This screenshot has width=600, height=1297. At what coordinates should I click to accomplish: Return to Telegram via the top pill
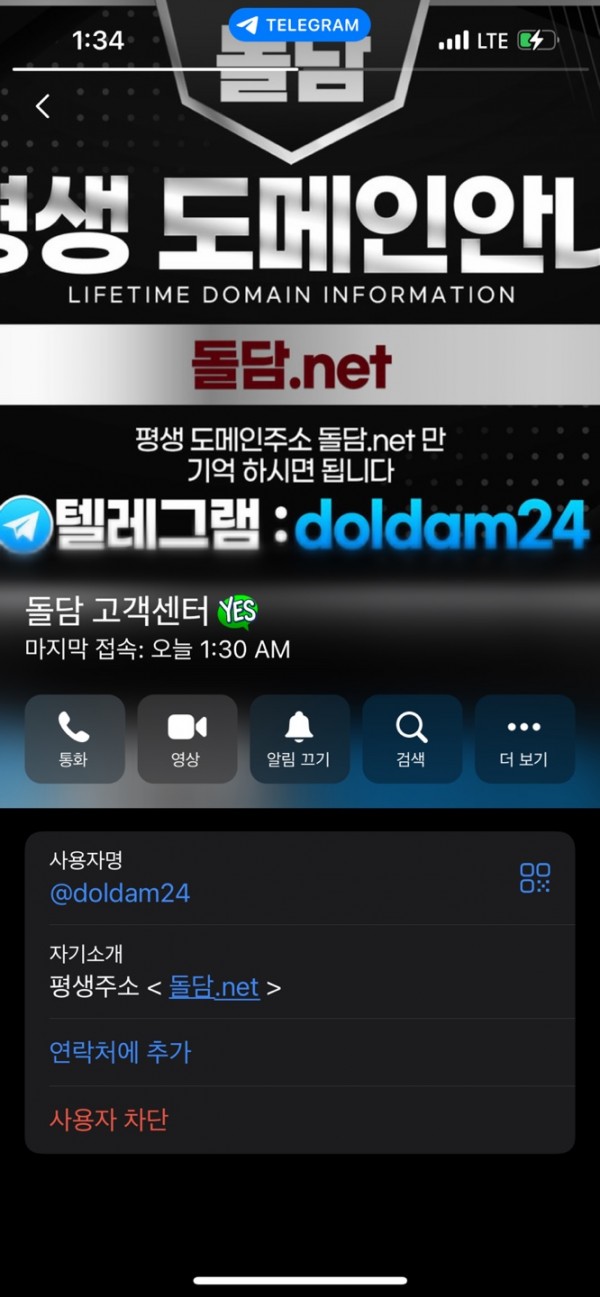point(299,25)
